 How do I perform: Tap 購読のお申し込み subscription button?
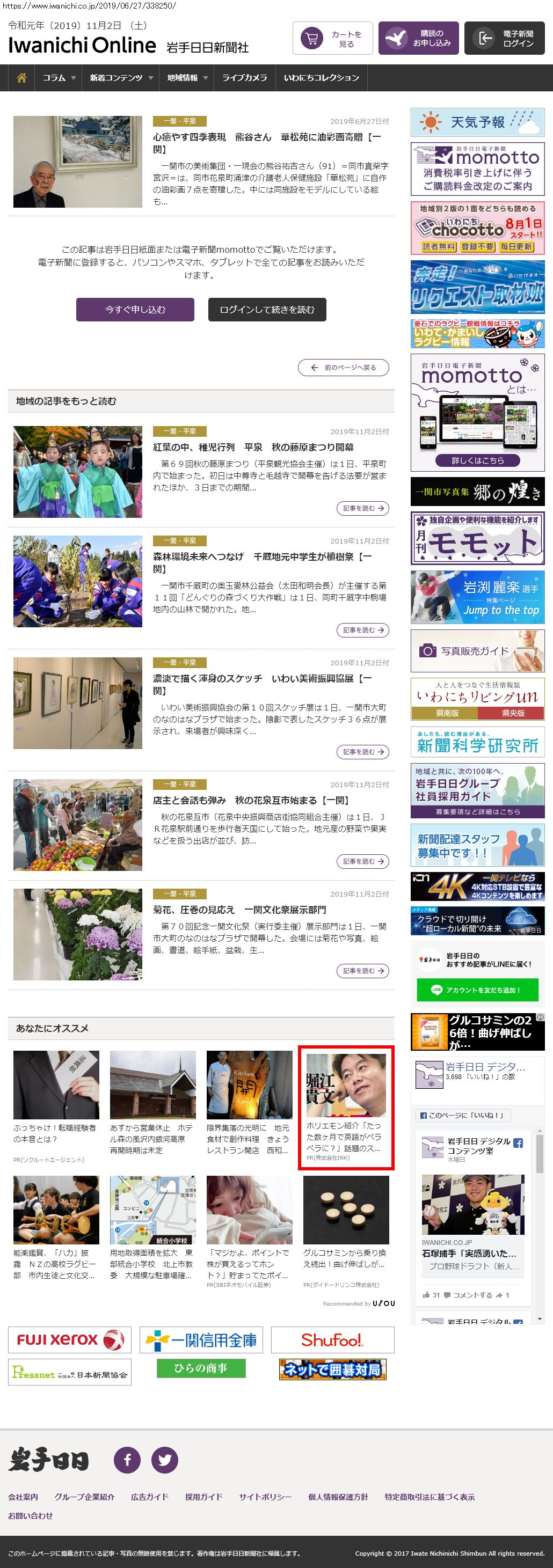pos(418,38)
